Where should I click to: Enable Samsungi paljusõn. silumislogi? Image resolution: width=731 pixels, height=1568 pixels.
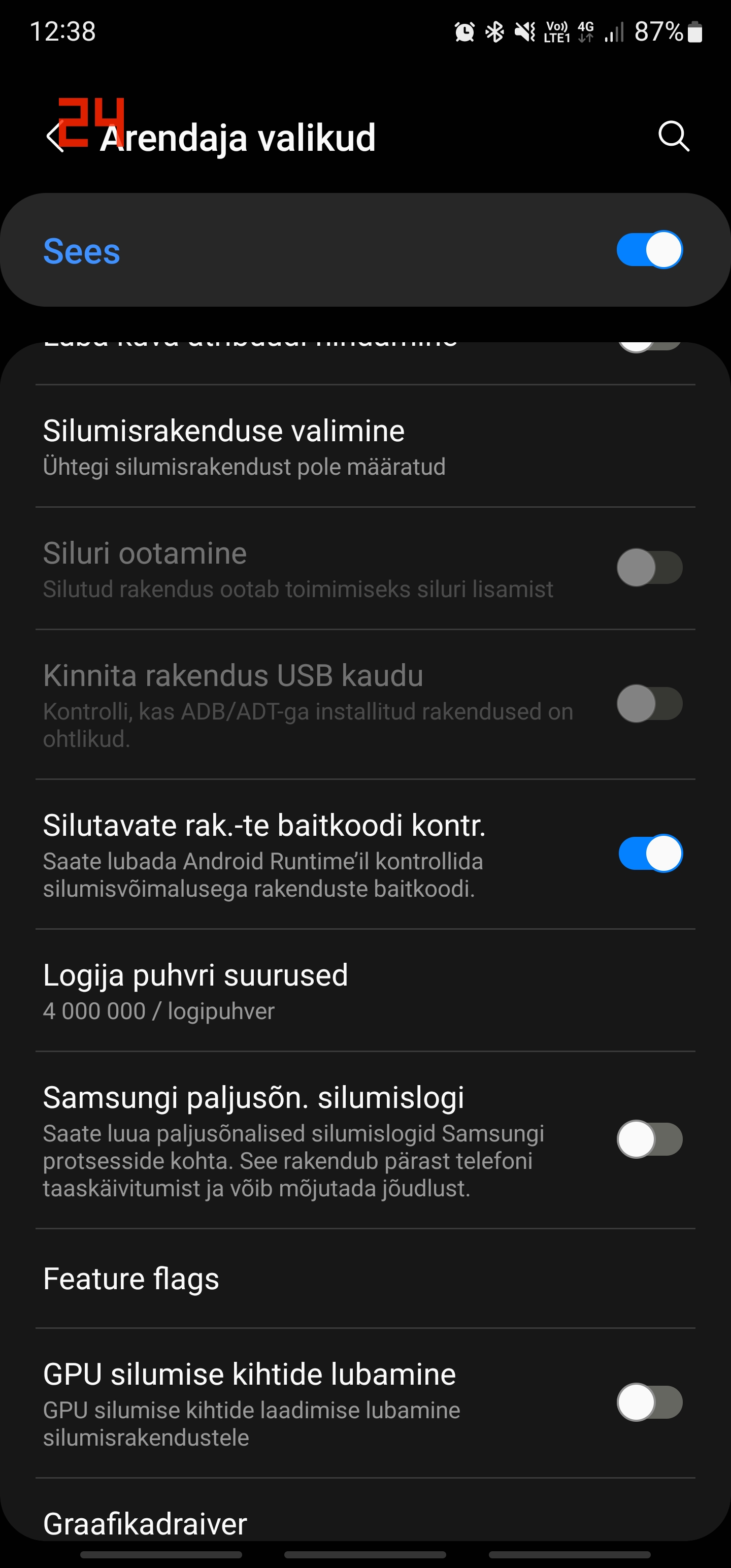click(x=649, y=1139)
